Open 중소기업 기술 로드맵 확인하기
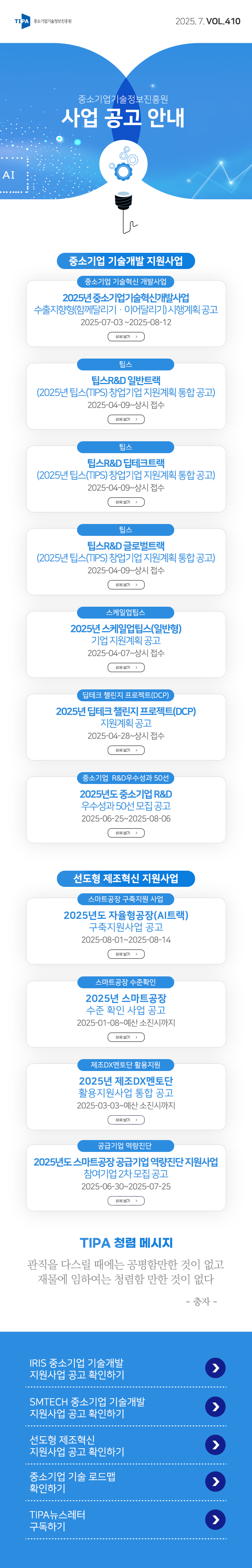The width and height of the screenshot is (252, 1568). click(x=216, y=1482)
